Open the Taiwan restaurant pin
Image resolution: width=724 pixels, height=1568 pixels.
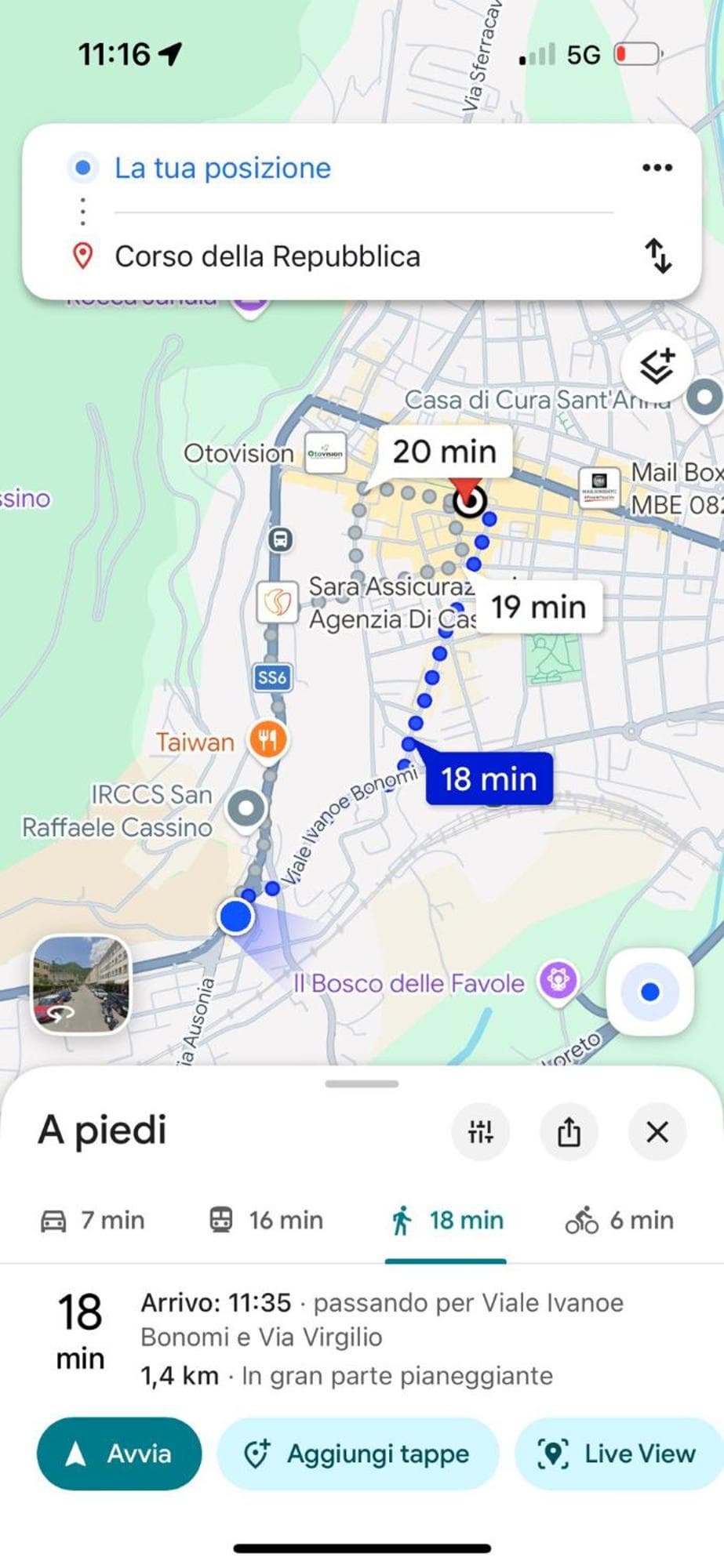click(268, 739)
